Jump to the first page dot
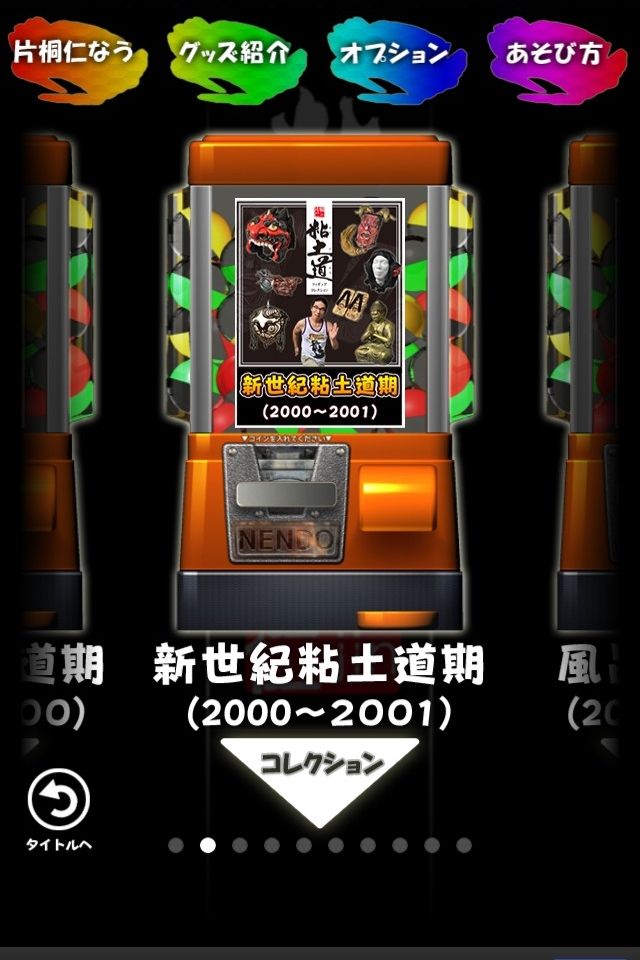The width and height of the screenshot is (640, 960). pyautogui.click(x=176, y=845)
